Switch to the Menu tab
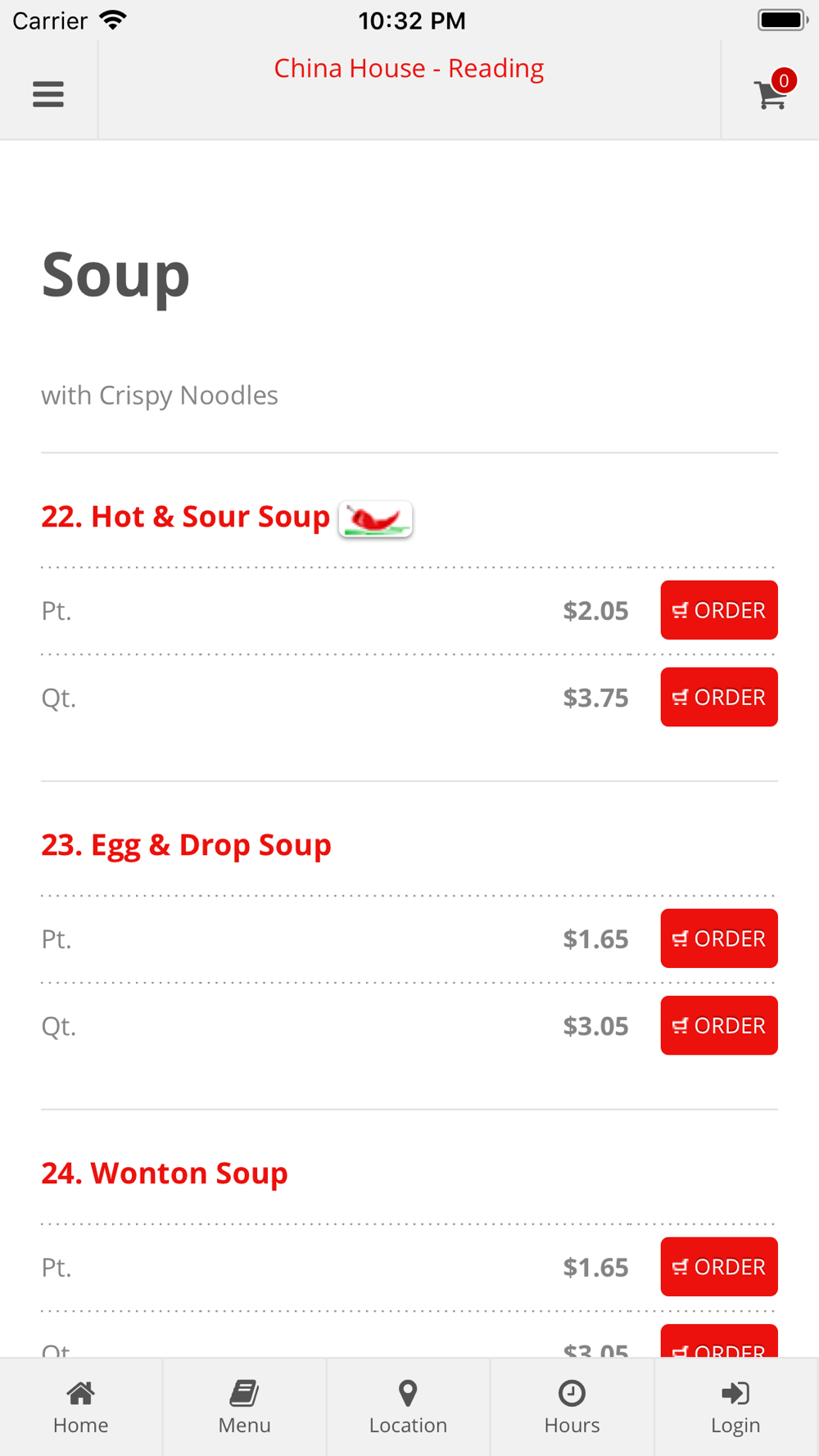 [245, 1408]
